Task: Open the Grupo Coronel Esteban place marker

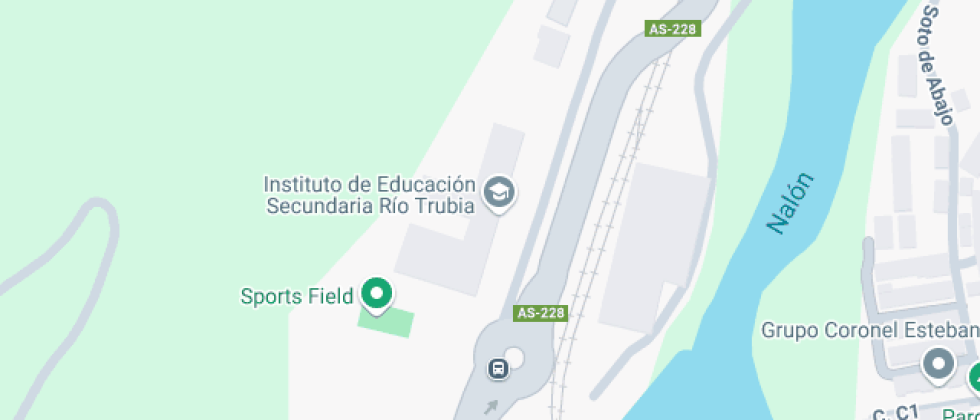Action: [938, 364]
